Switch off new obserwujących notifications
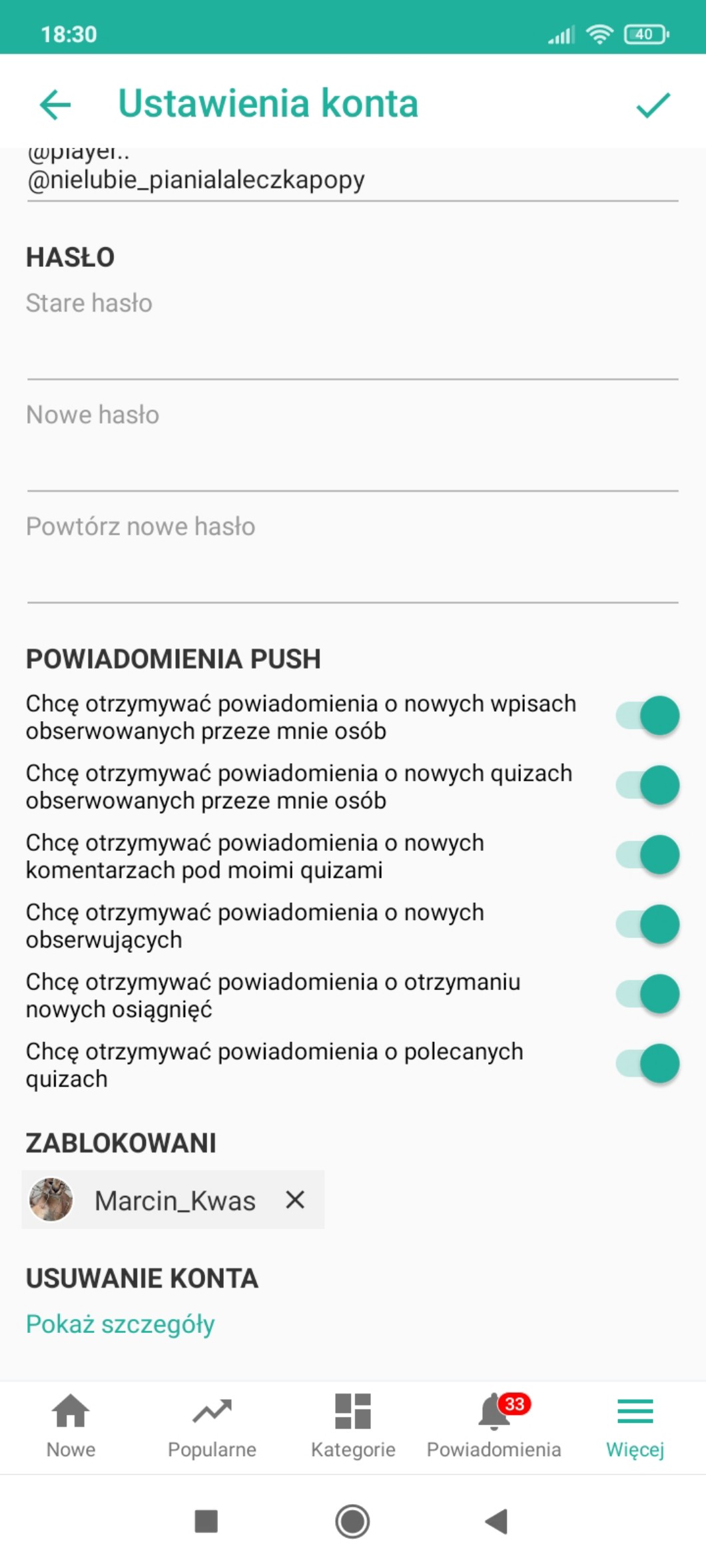The image size is (706, 1568). coord(647,924)
